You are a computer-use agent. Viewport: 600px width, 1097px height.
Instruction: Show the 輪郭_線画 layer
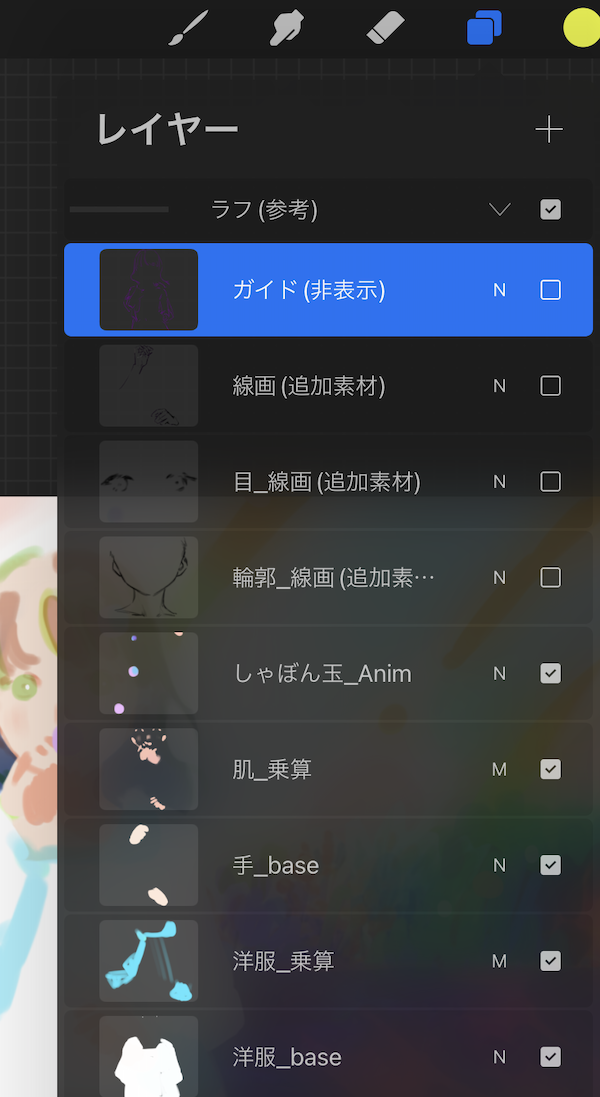point(550,578)
